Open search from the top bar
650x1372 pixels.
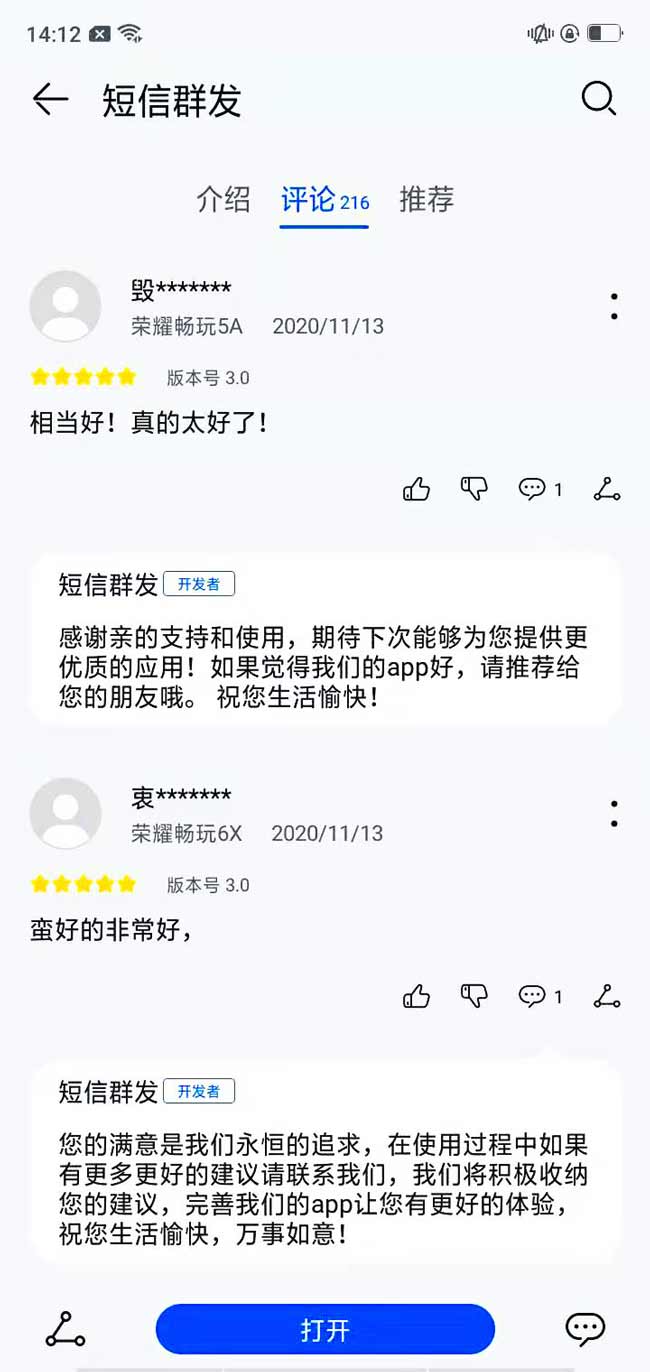(598, 99)
